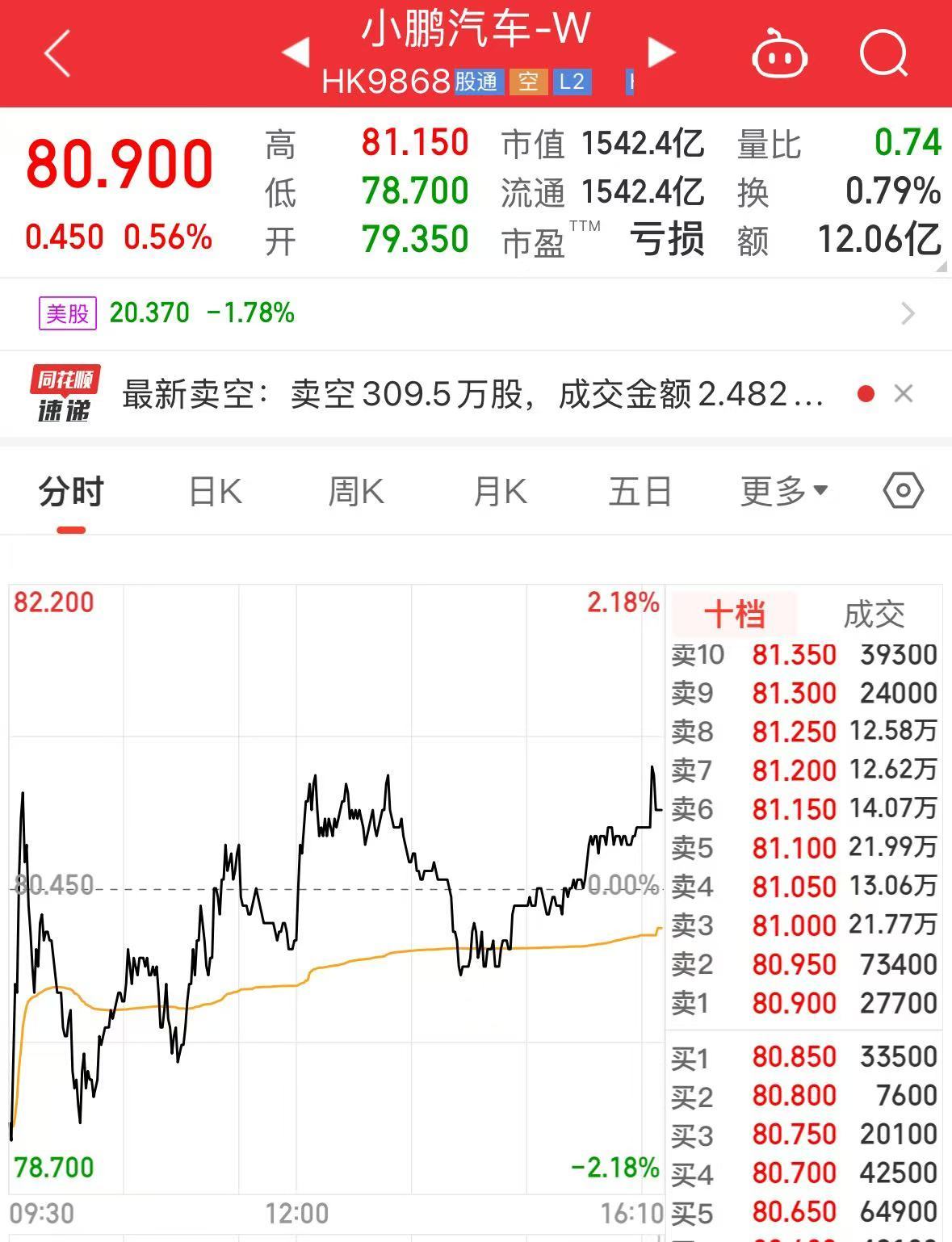Screen dimensions: 952x1242
Task: Select the 十档 order book tab
Action: [x=734, y=615]
